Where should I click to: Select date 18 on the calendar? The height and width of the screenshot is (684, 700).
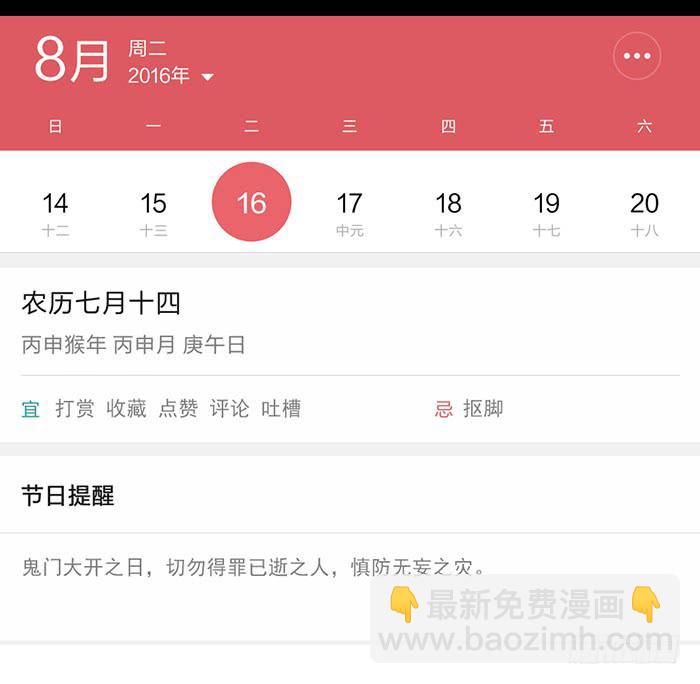point(448,213)
